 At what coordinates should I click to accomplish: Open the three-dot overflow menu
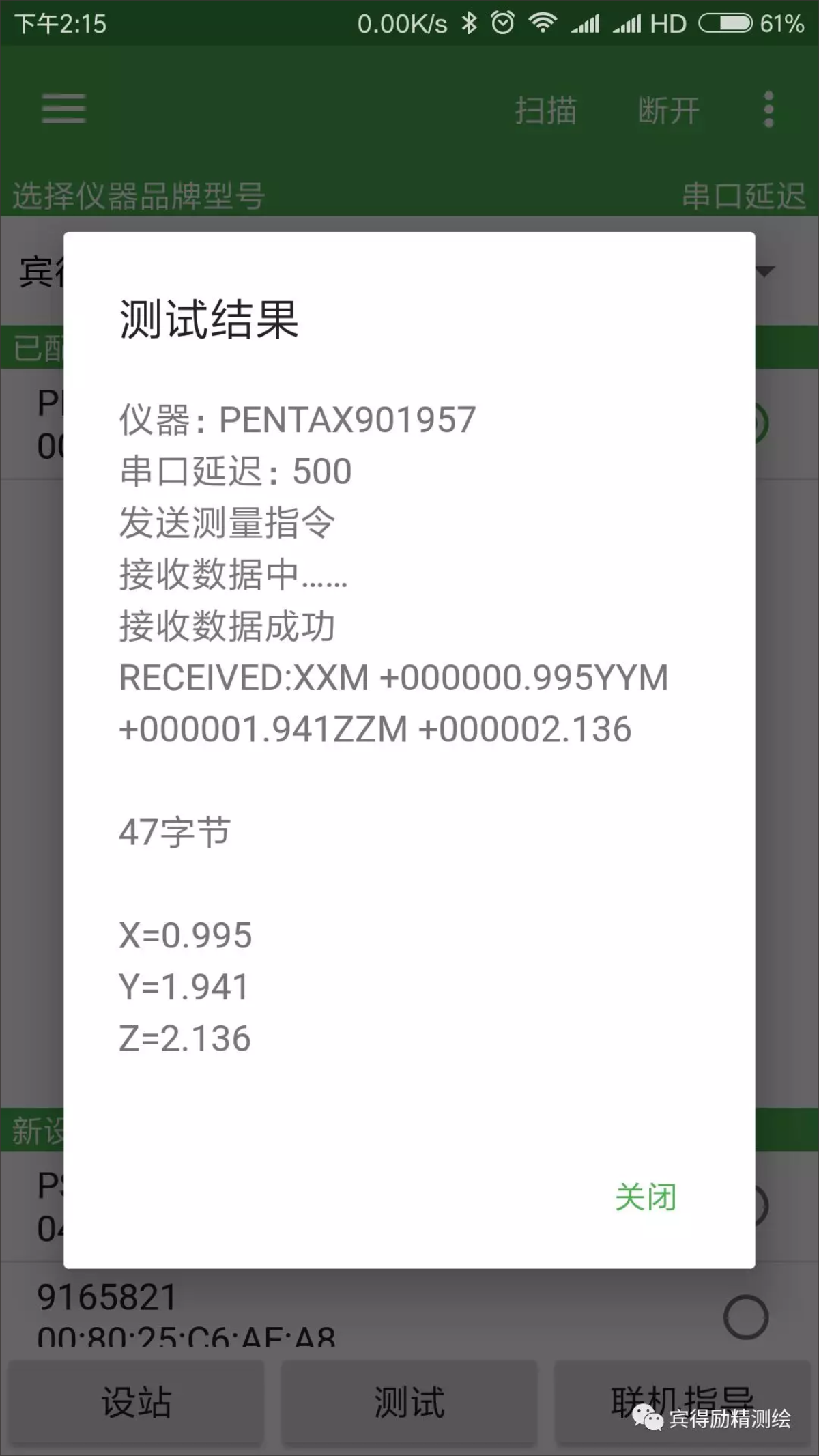[x=768, y=110]
